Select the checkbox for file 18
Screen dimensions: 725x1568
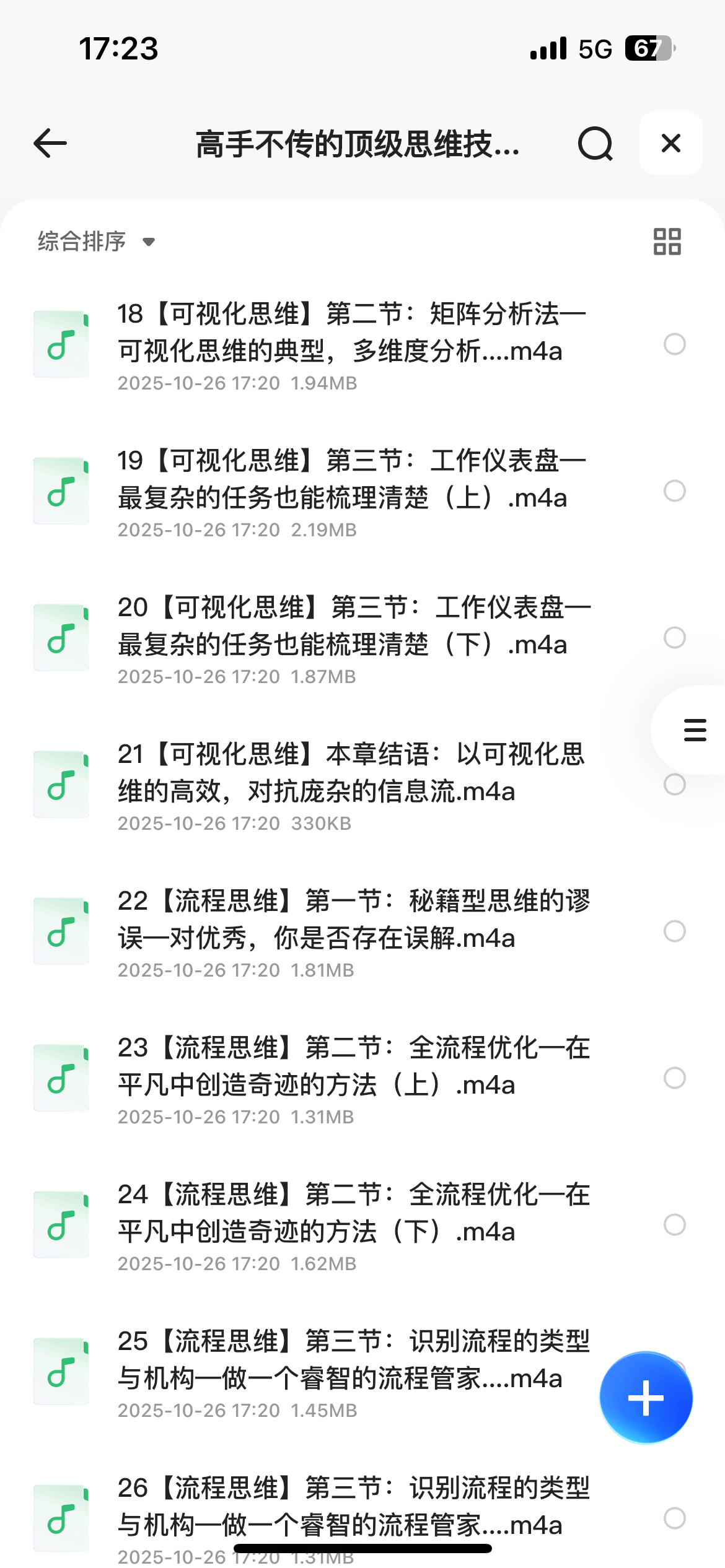674,344
